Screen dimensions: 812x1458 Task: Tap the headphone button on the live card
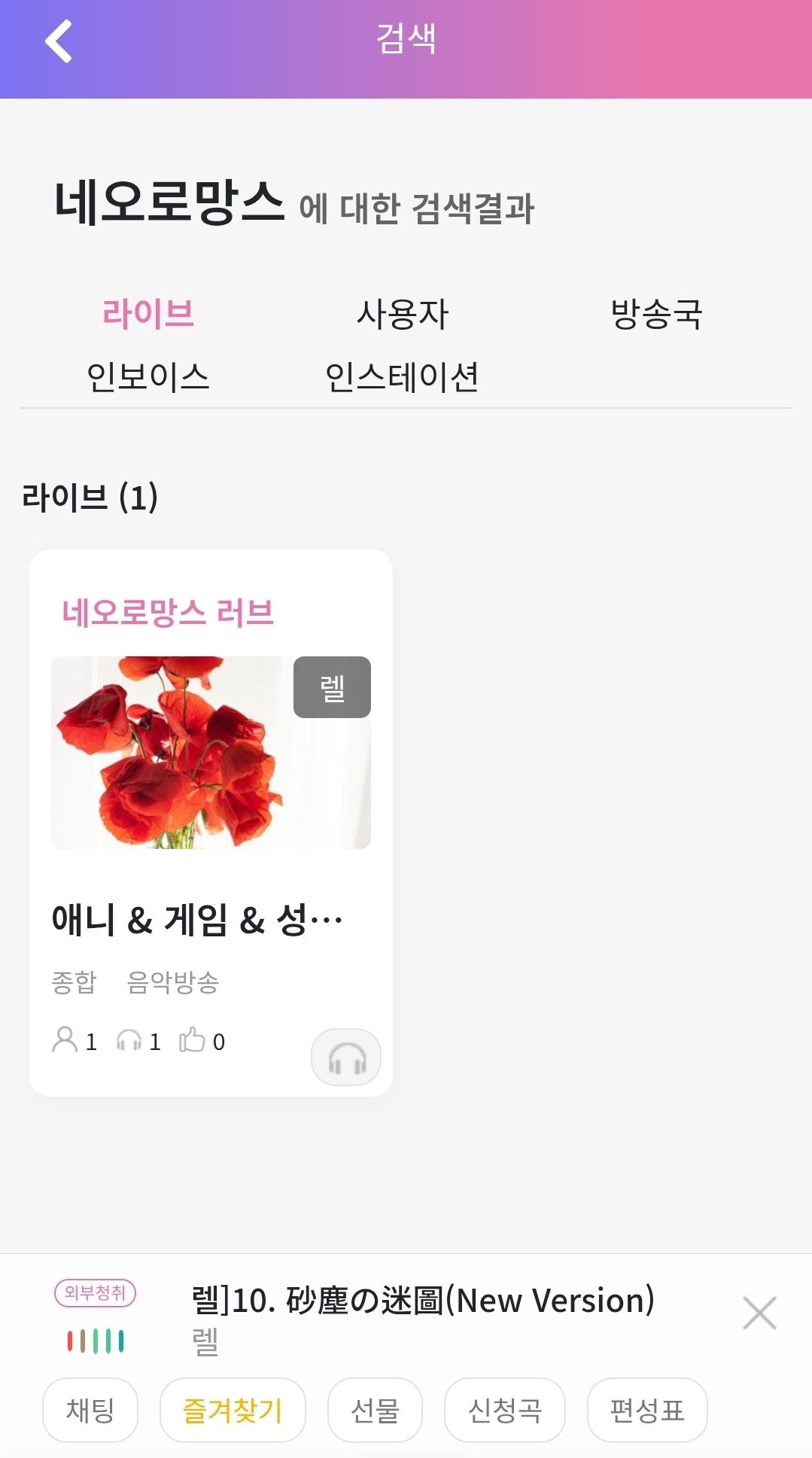345,1057
